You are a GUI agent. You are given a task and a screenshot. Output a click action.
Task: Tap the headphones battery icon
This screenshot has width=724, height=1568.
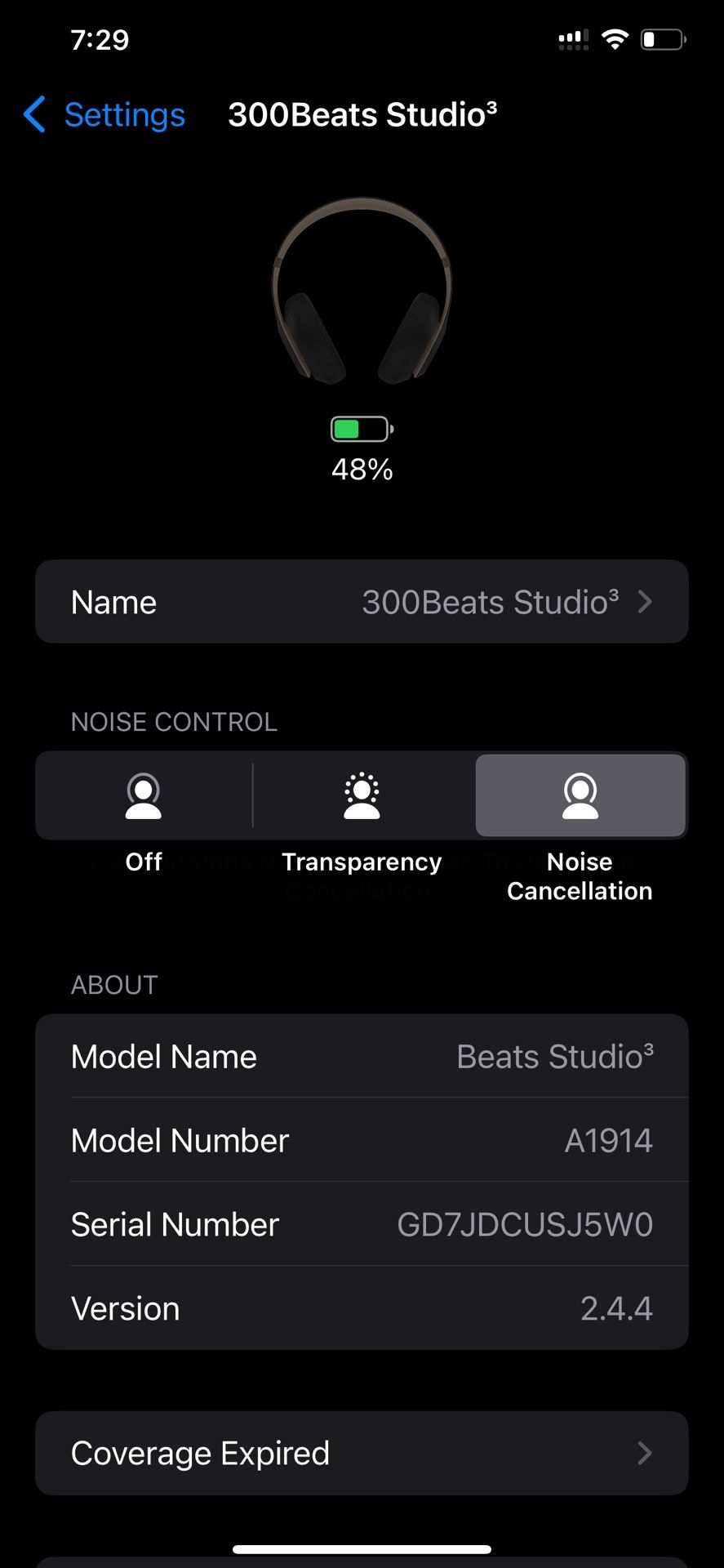pyautogui.click(x=360, y=428)
